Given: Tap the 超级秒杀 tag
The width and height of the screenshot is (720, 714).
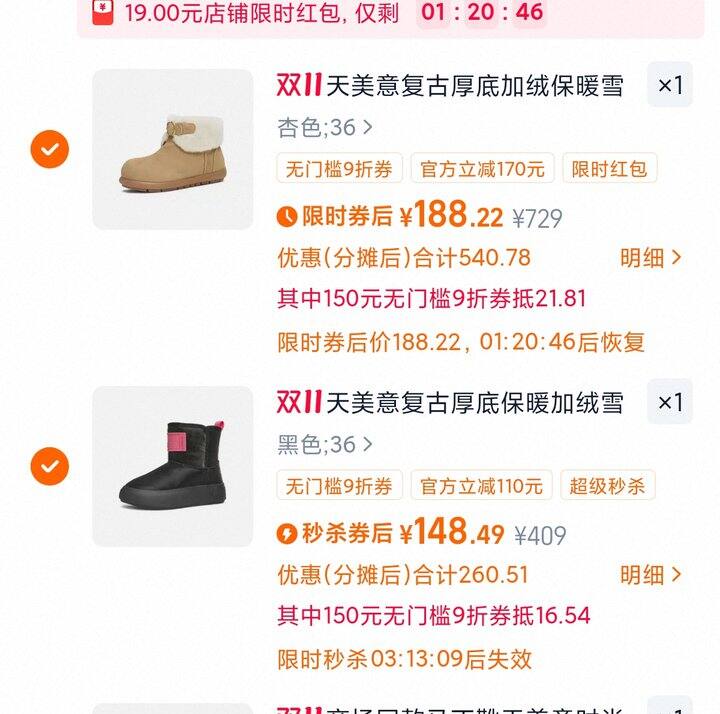Looking at the screenshot, I should click(607, 486).
